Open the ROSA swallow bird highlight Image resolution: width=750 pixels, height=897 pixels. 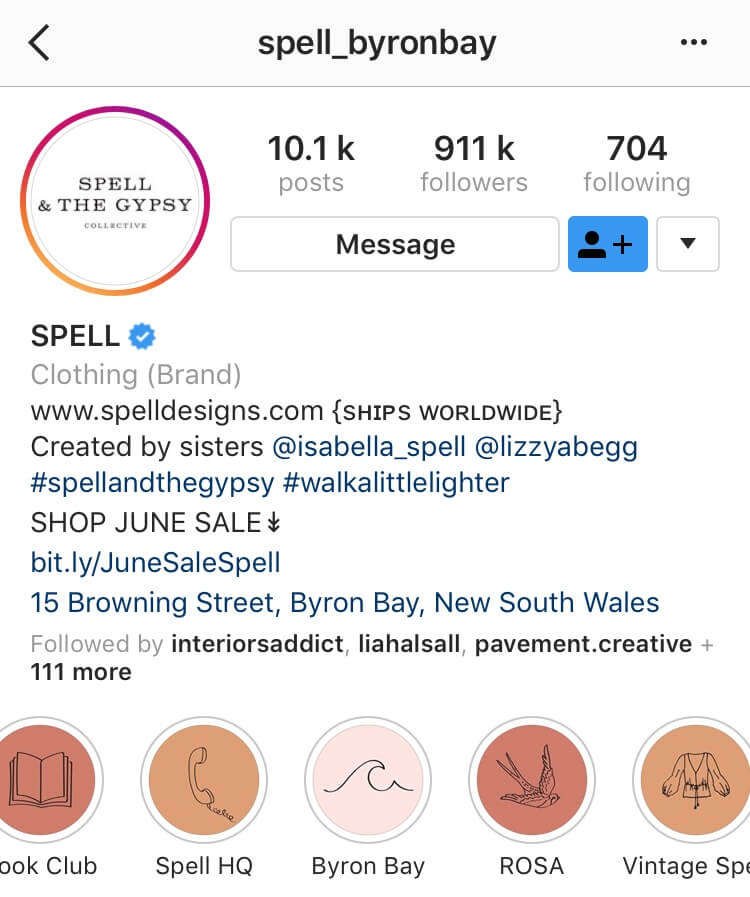click(x=532, y=780)
